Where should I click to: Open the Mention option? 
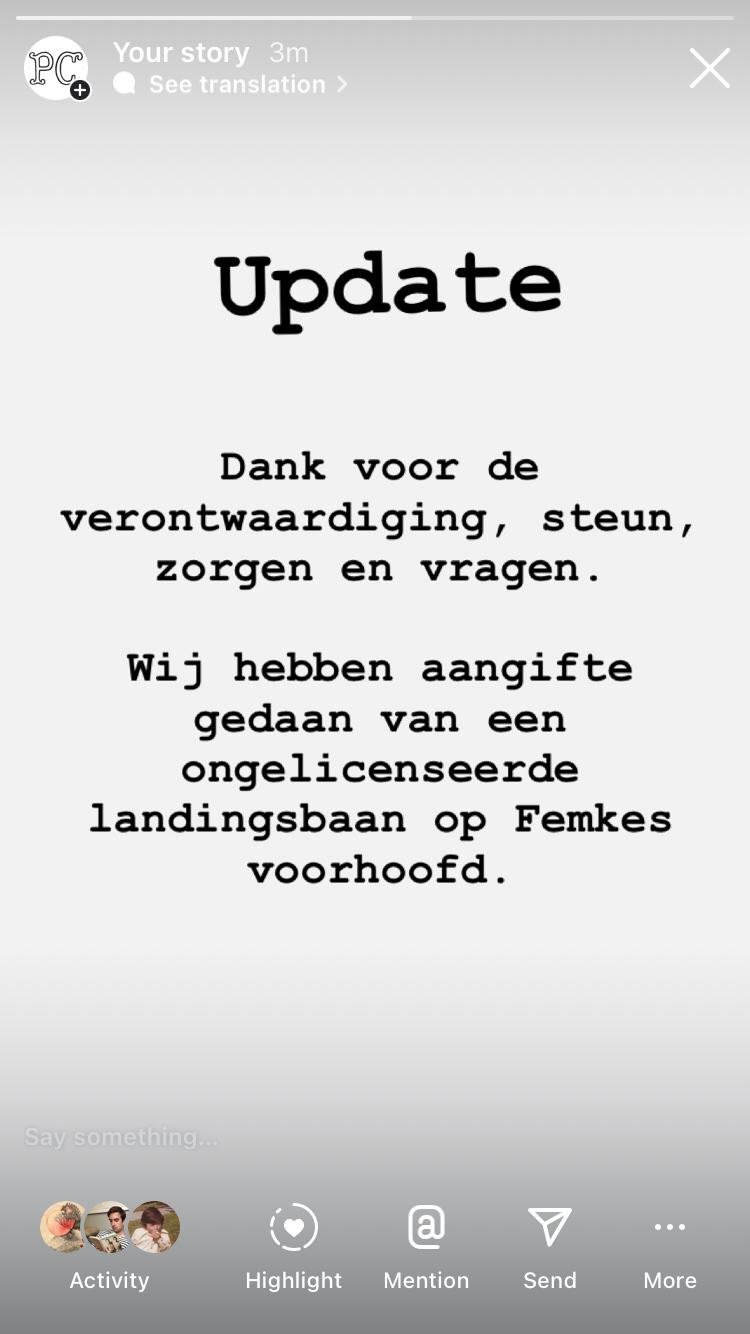coord(426,1245)
